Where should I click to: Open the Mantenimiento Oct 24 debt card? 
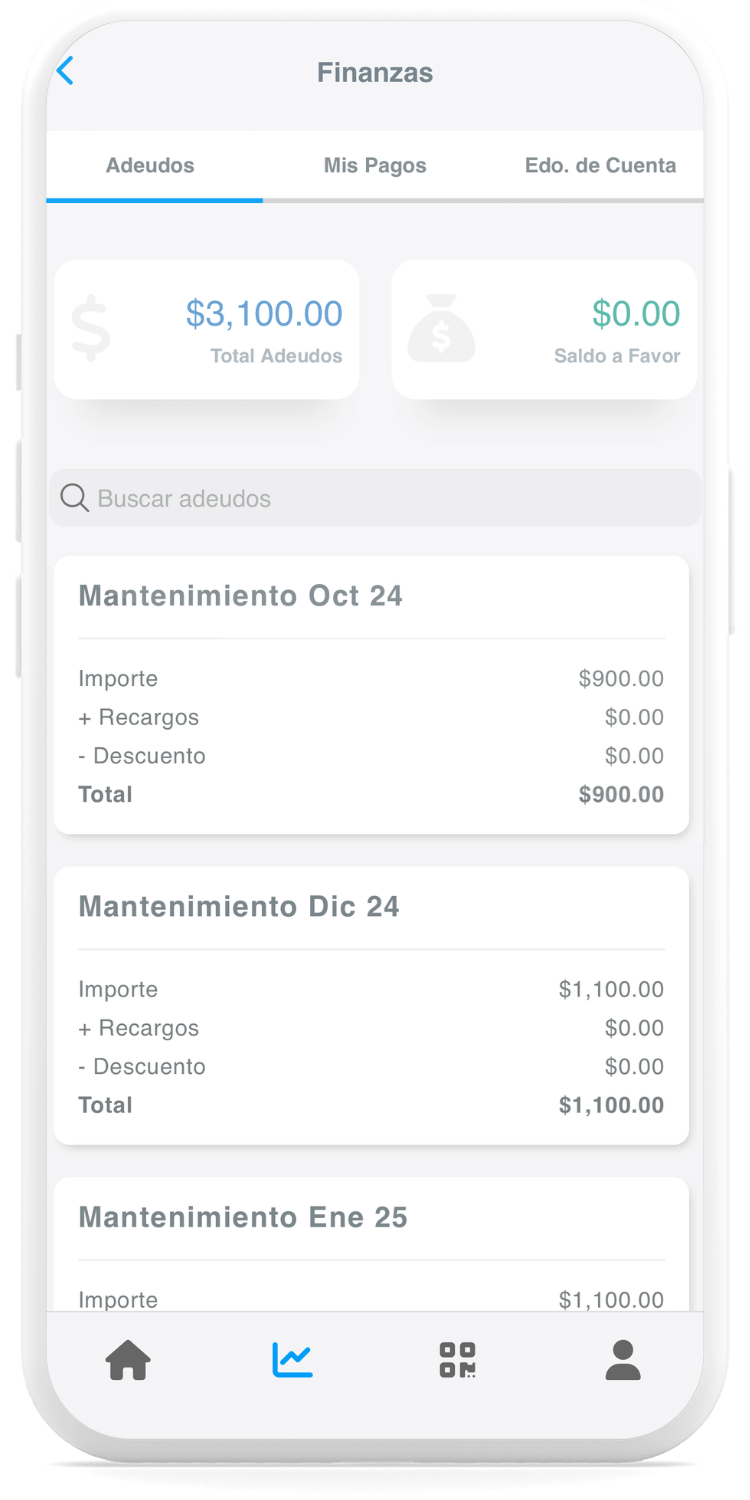(371, 695)
